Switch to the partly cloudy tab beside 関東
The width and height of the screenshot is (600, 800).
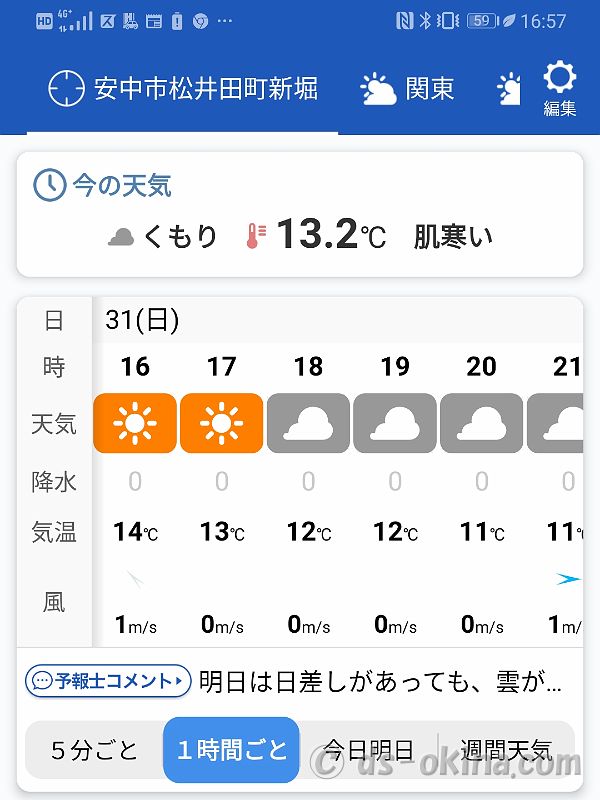(509, 89)
